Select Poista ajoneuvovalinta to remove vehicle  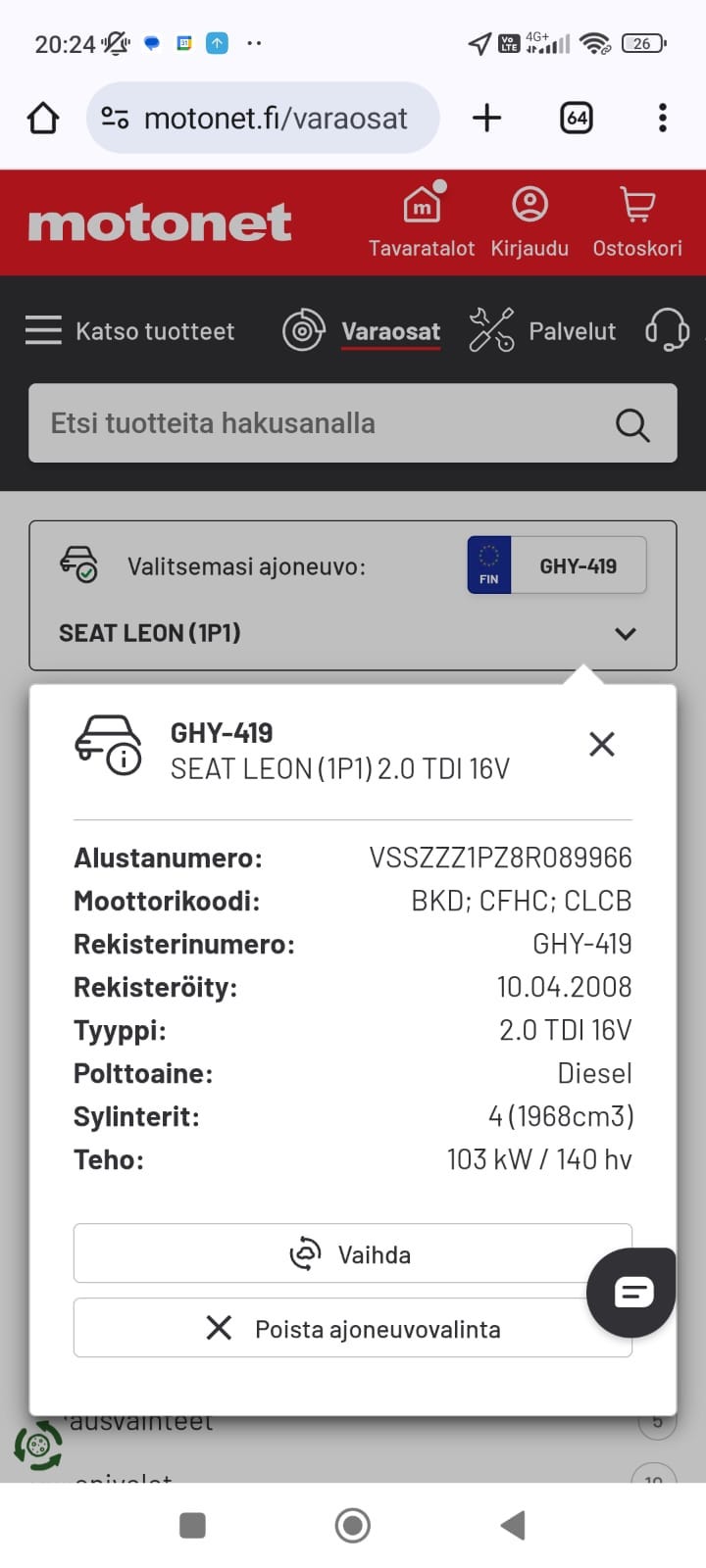pos(352,1328)
